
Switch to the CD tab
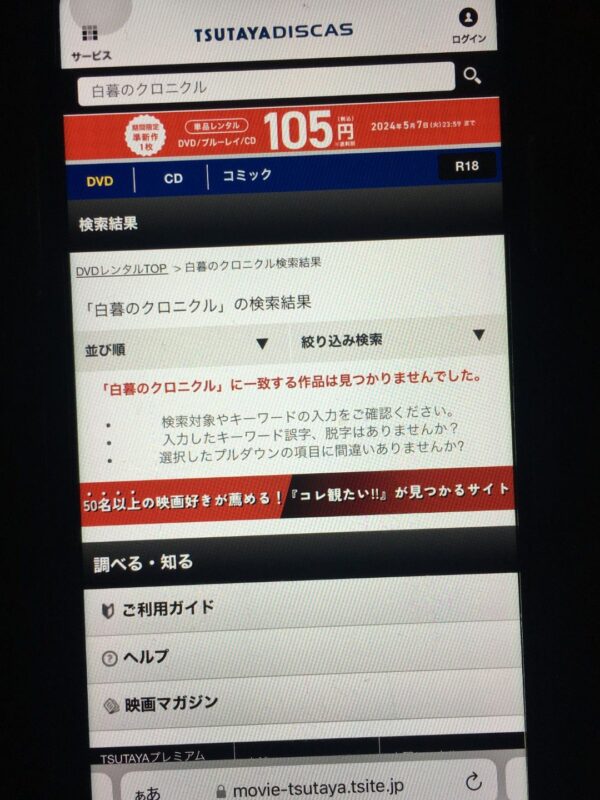[173, 179]
